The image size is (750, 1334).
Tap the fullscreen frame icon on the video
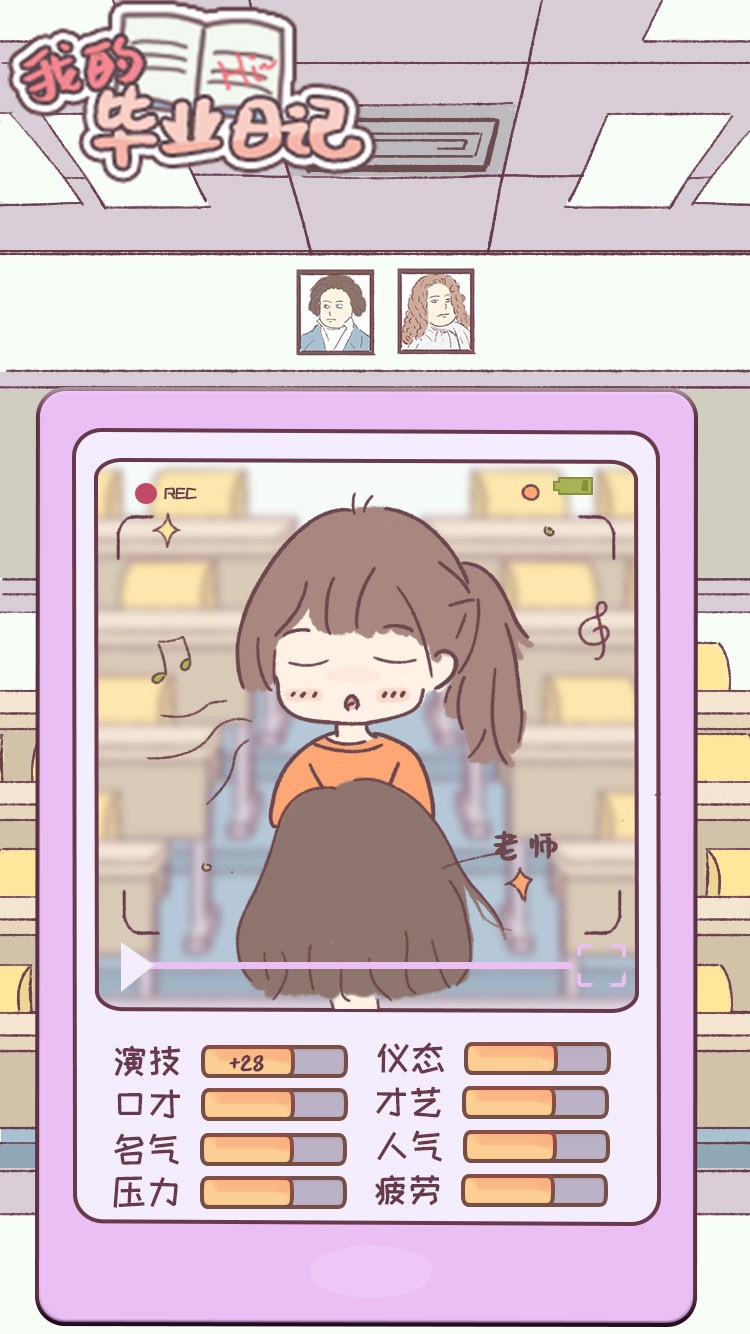[x=602, y=965]
